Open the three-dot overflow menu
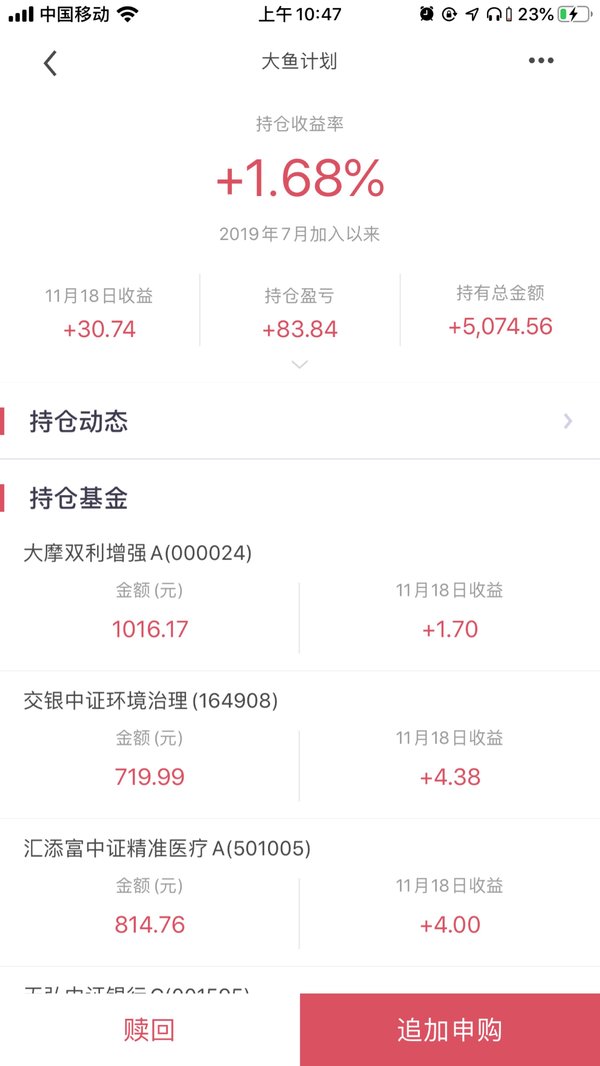The height and width of the screenshot is (1066, 600). coord(541,61)
